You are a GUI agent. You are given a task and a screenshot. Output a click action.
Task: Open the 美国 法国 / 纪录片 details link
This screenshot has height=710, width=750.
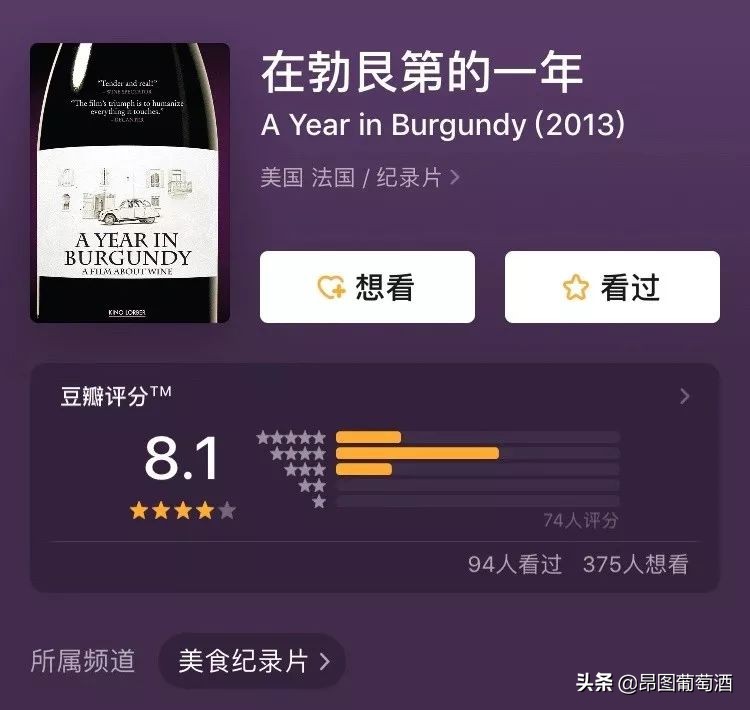(360, 178)
